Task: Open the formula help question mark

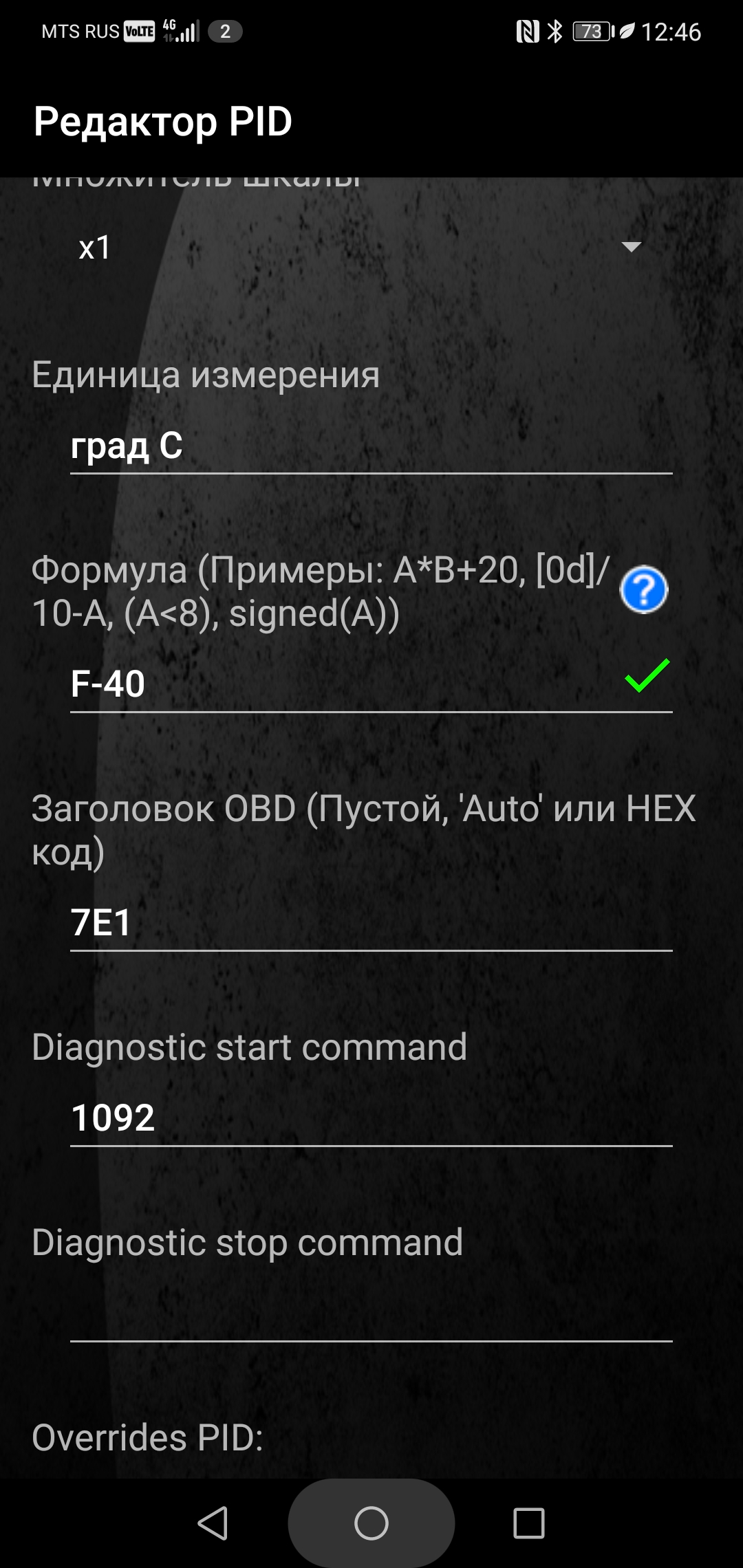Action: click(x=643, y=590)
